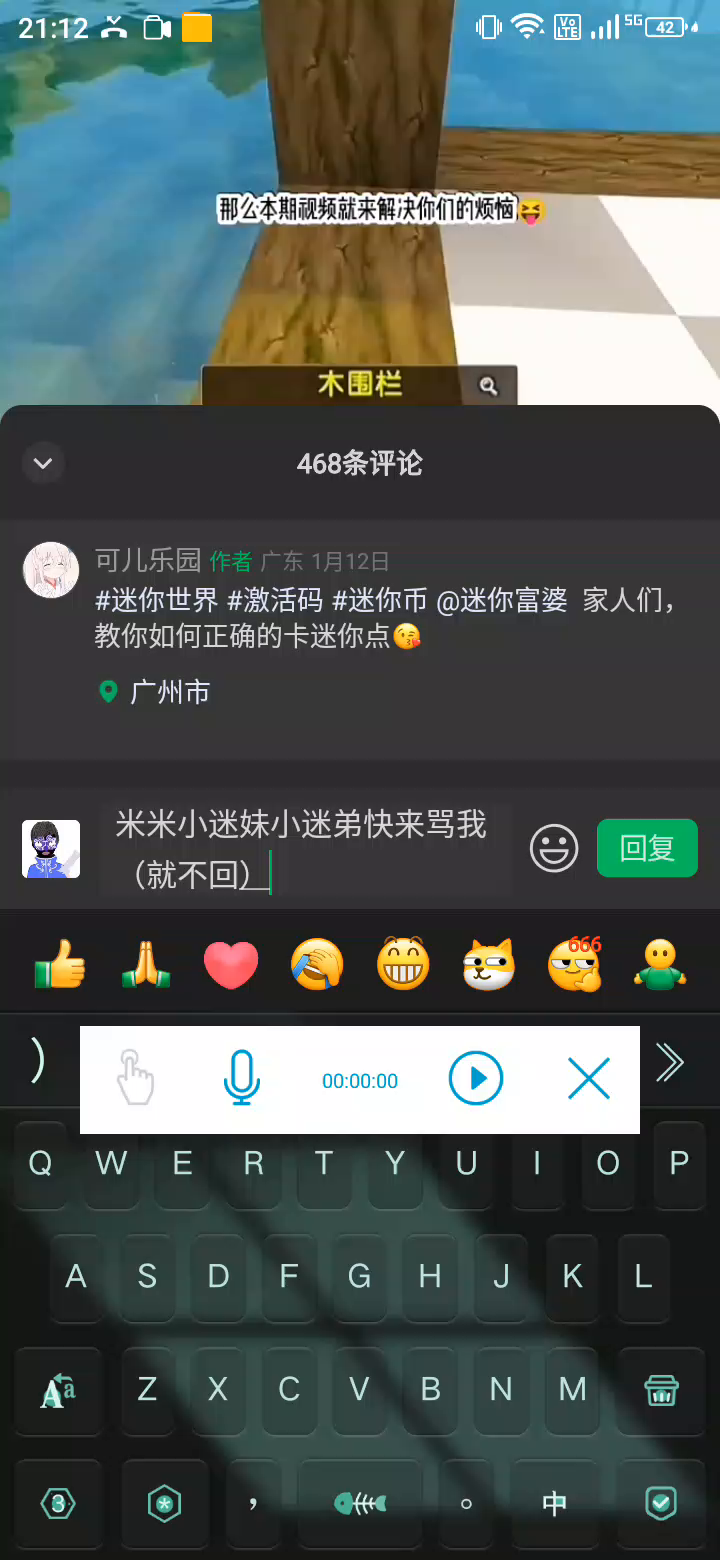Insert the 666 emoji
720x1560 pixels.
click(575, 966)
